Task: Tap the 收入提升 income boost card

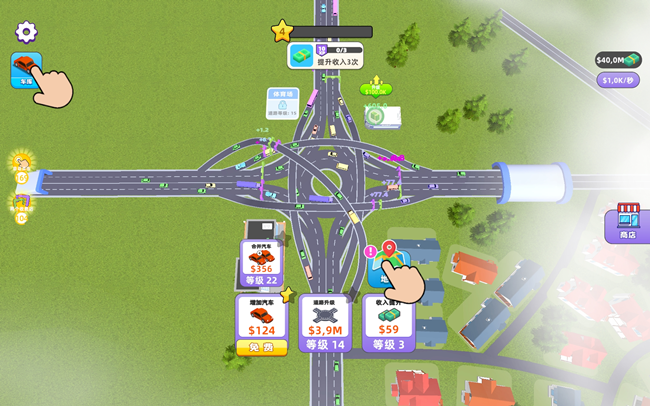Action: point(388,322)
